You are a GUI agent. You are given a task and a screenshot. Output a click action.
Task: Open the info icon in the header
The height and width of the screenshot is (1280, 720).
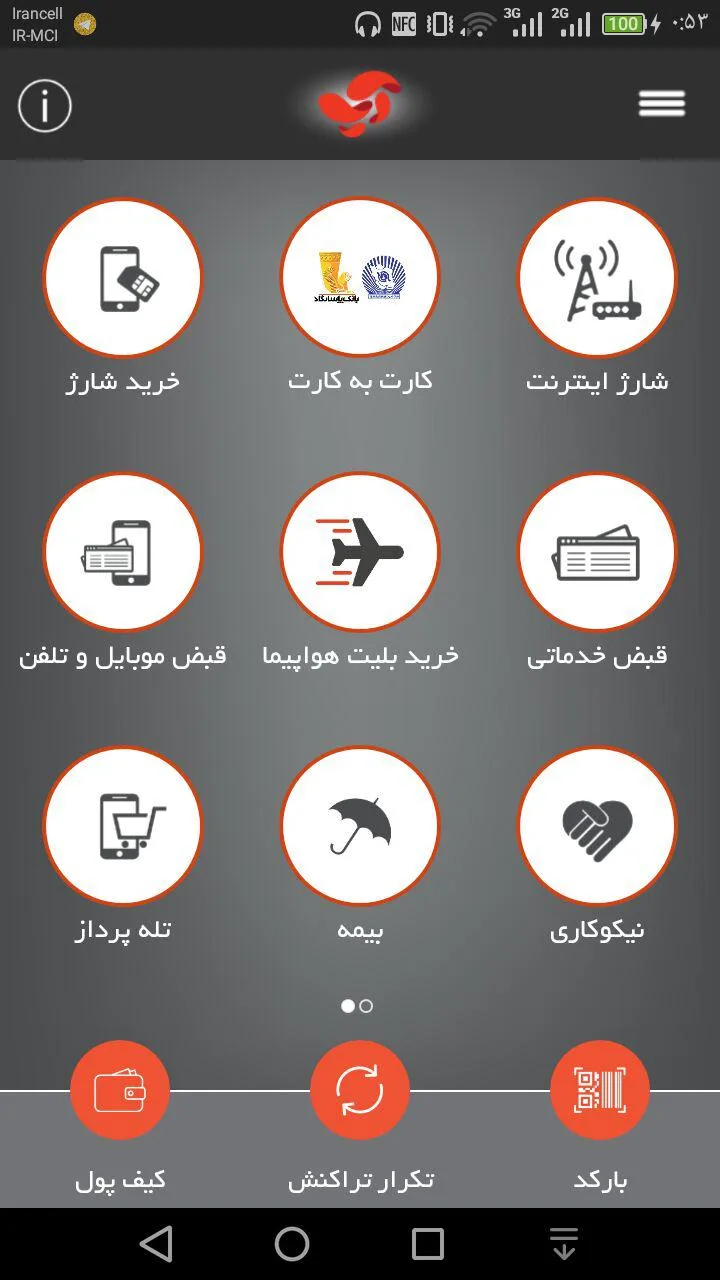[x=45, y=105]
